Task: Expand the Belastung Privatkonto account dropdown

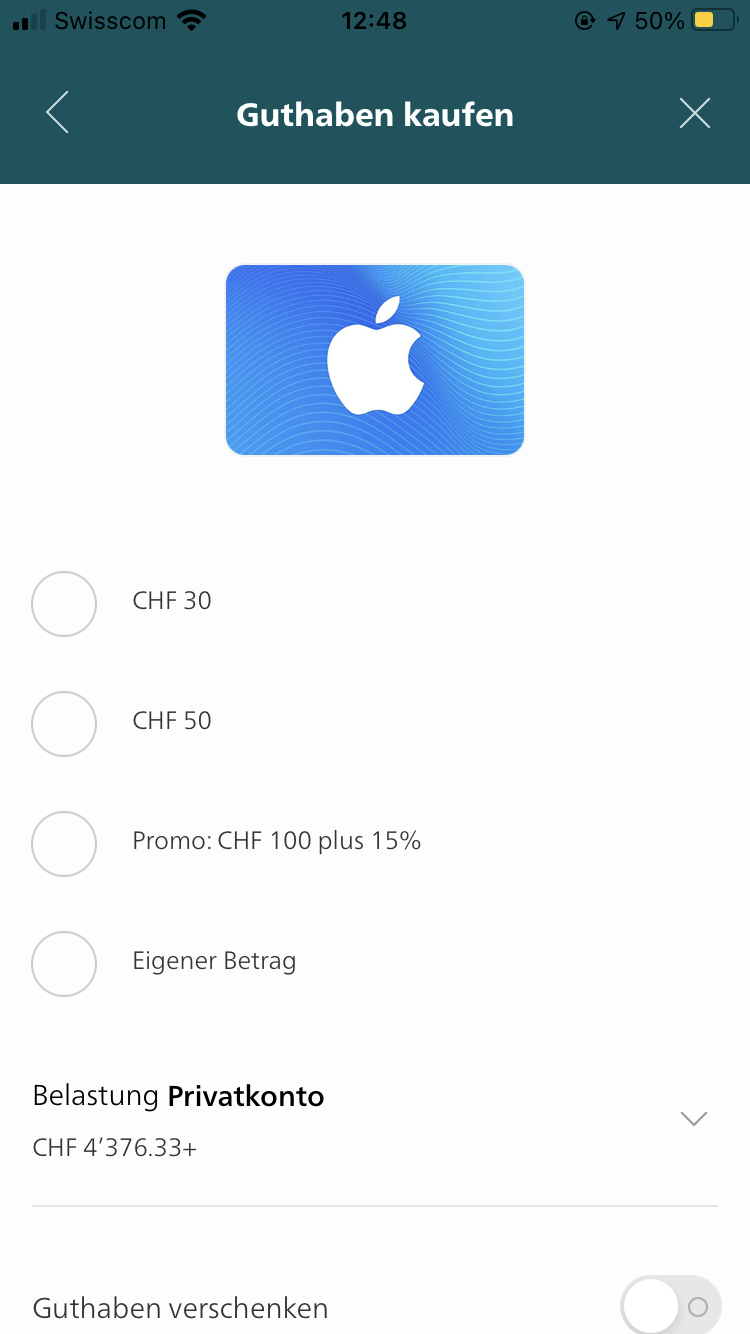Action: (x=693, y=1119)
